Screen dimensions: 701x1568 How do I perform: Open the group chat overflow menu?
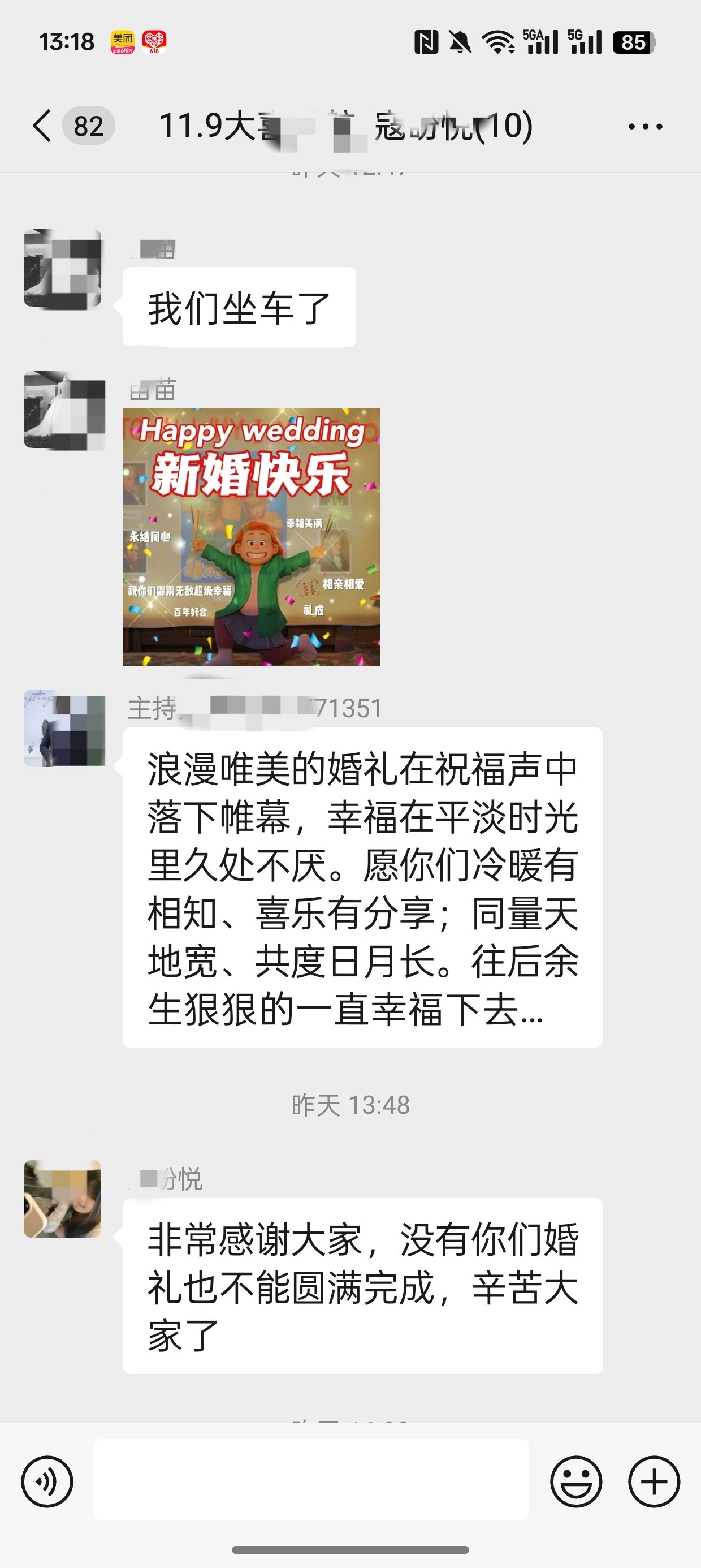(645, 127)
